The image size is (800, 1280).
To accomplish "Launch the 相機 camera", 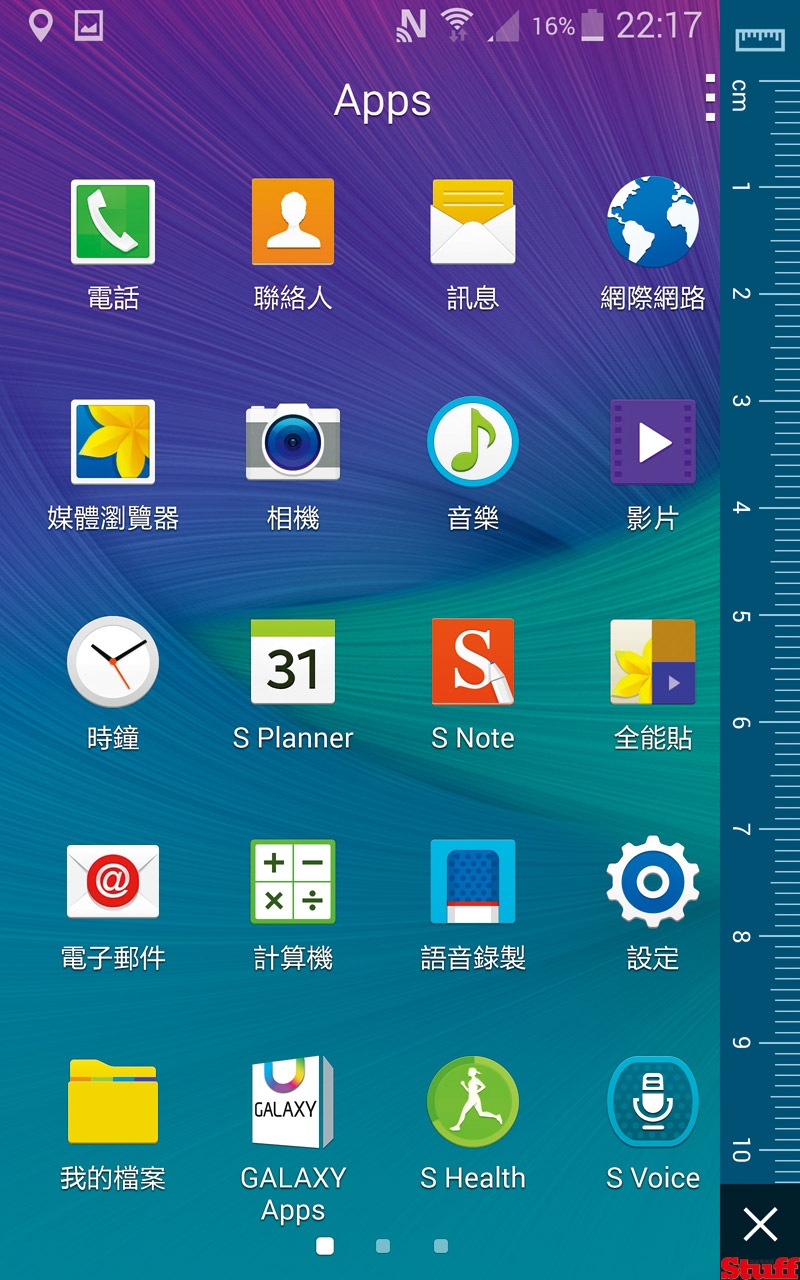I will pyautogui.click(x=293, y=442).
